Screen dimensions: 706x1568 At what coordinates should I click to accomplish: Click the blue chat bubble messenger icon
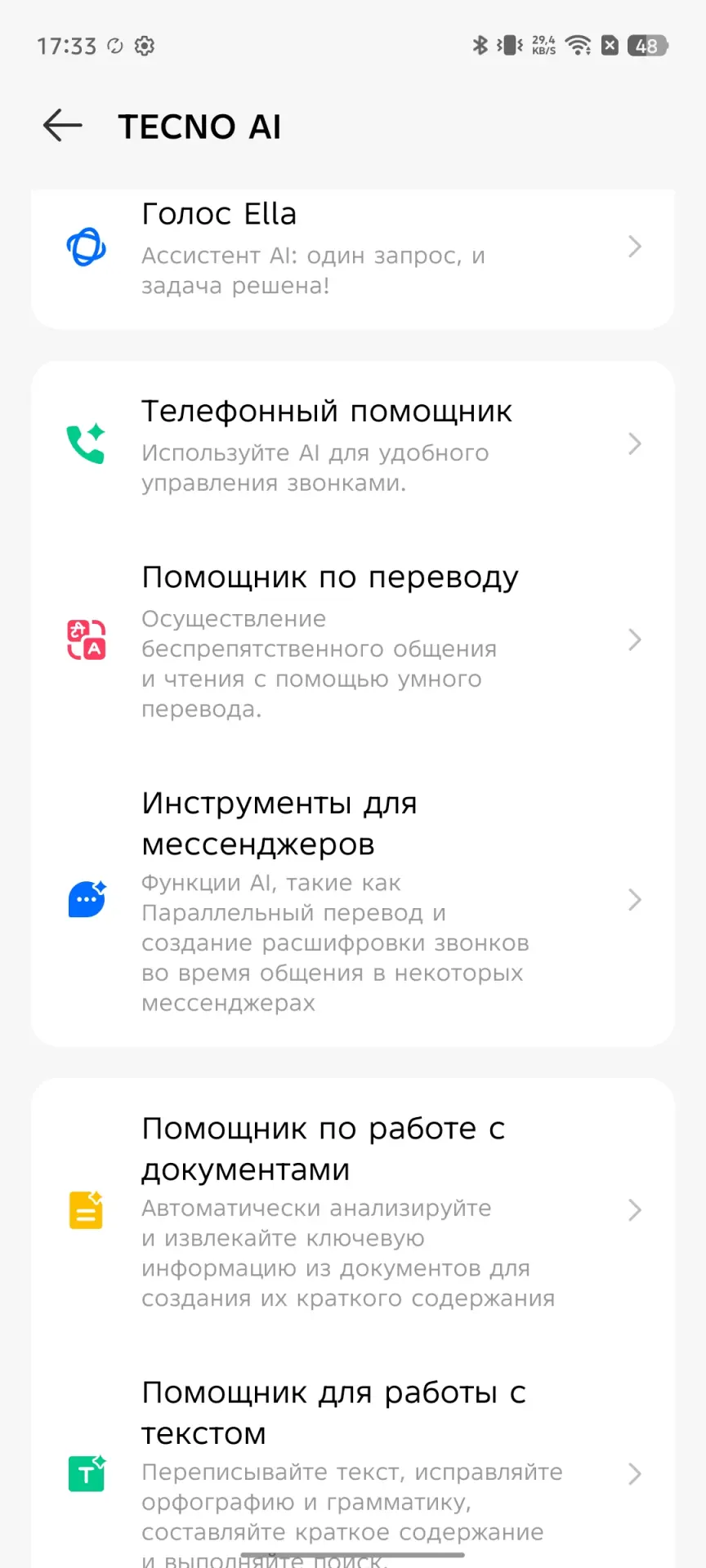click(x=87, y=899)
